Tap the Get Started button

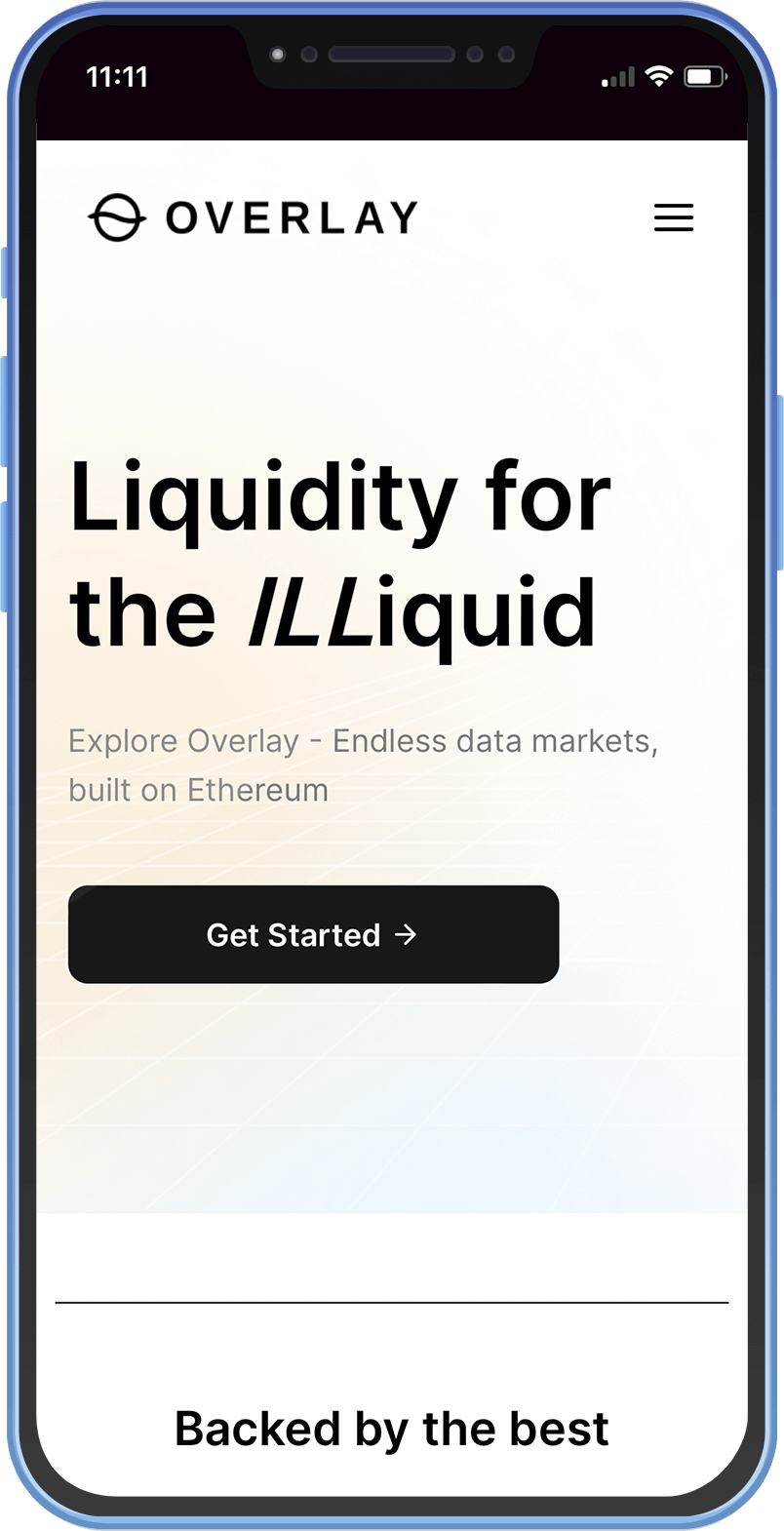point(313,934)
